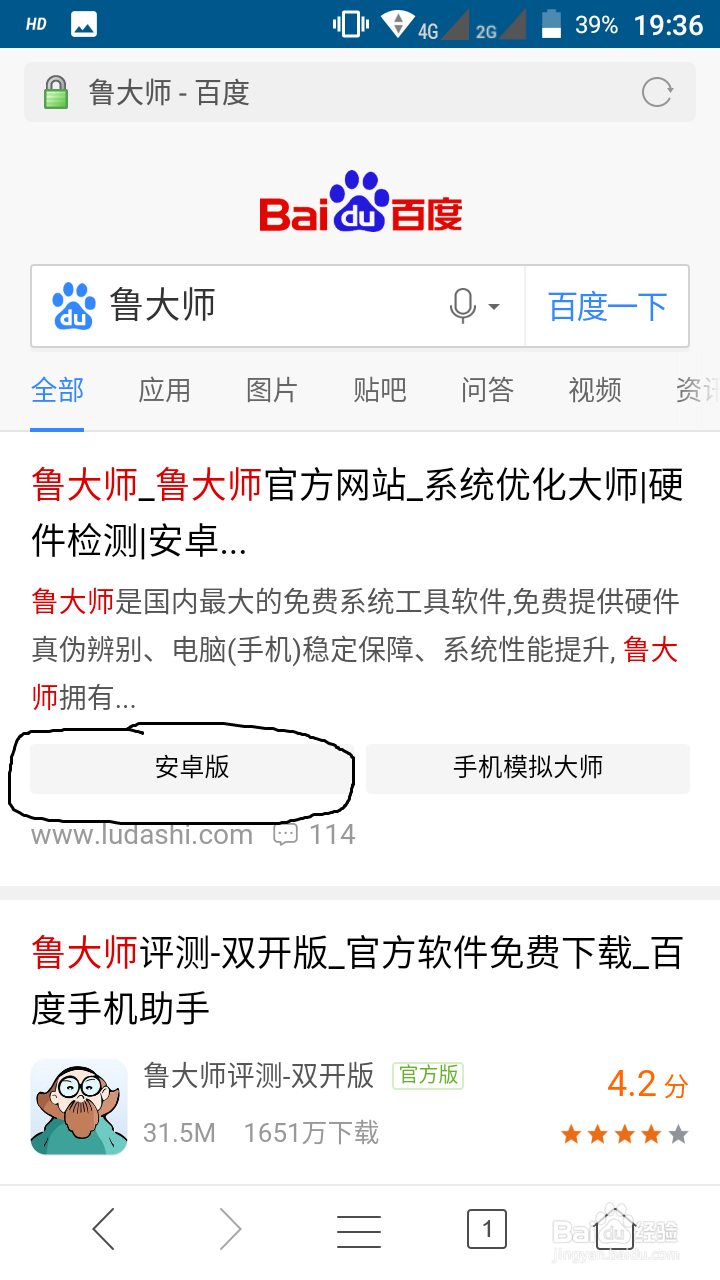
Task: Click the 手机模拟大师 button
Action: click(527, 768)
